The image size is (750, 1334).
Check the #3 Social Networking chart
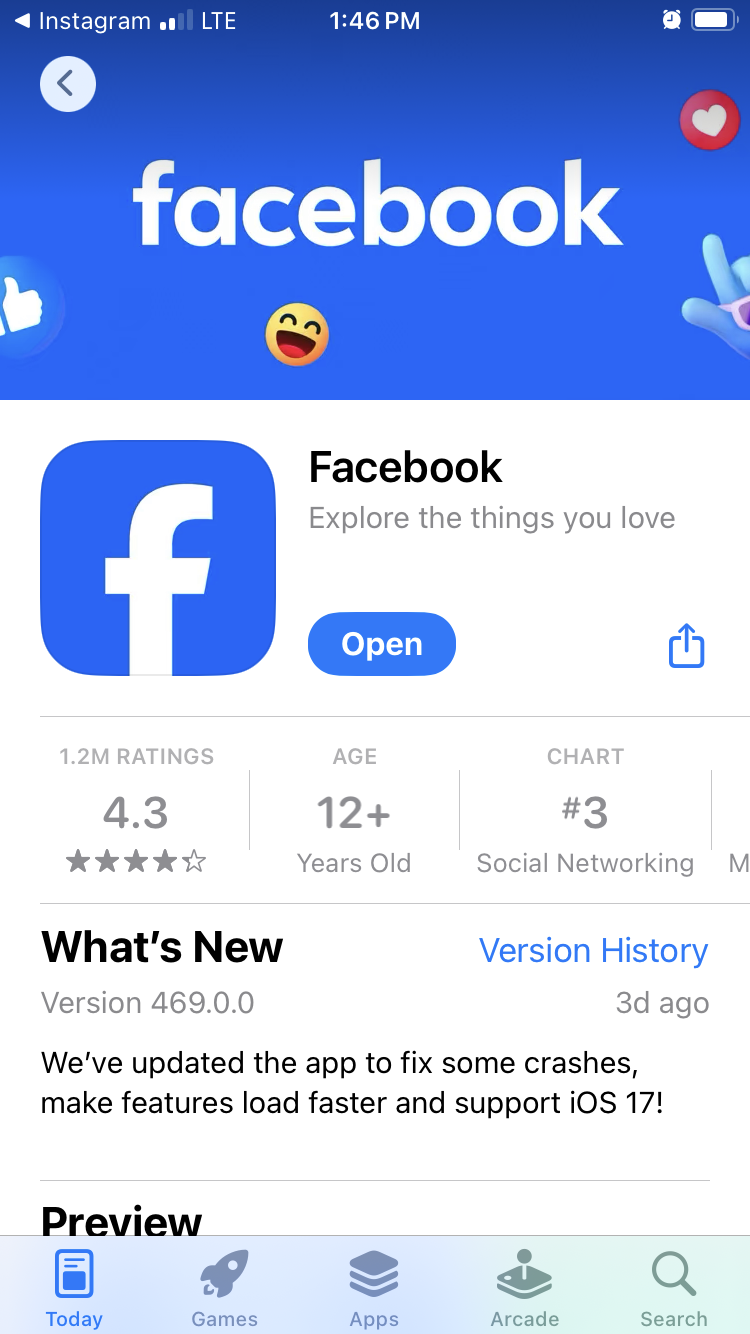585,812
